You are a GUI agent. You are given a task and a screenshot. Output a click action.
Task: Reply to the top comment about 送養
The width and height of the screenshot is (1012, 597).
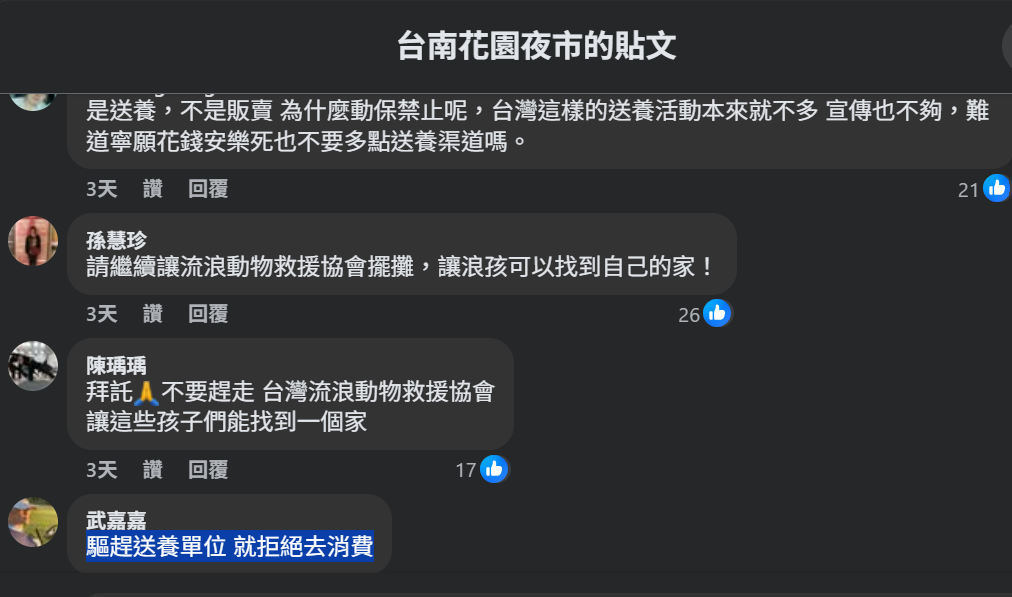(x=208, y=189)
